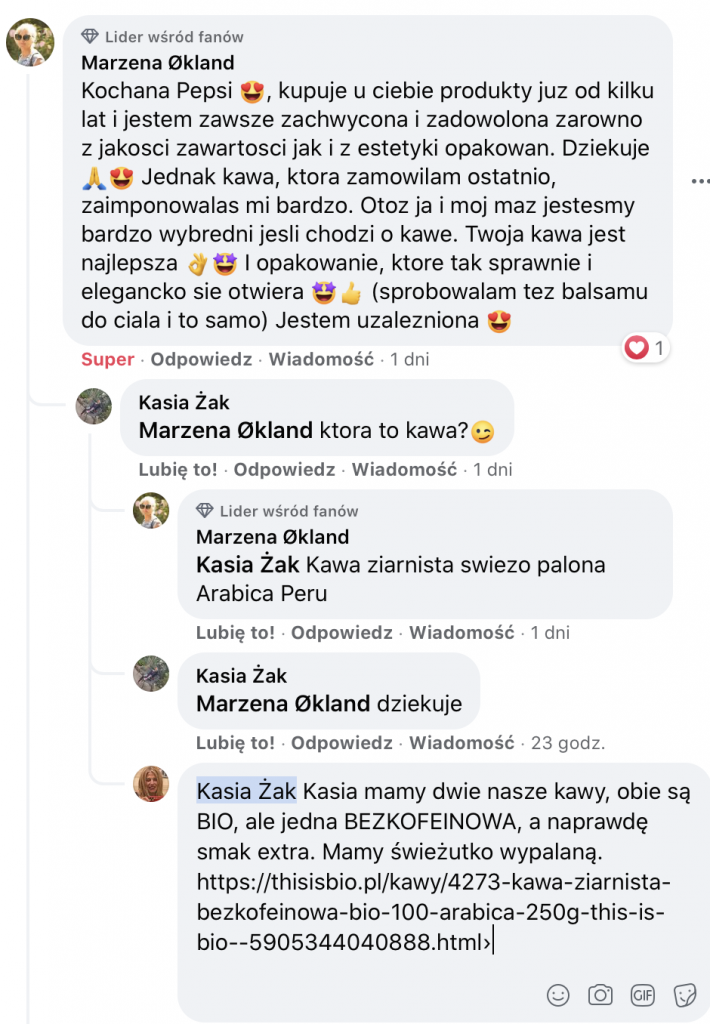View the heart reaction count on top comment
The width and height of the screenshot is (710, 1024).
(646, 348)
